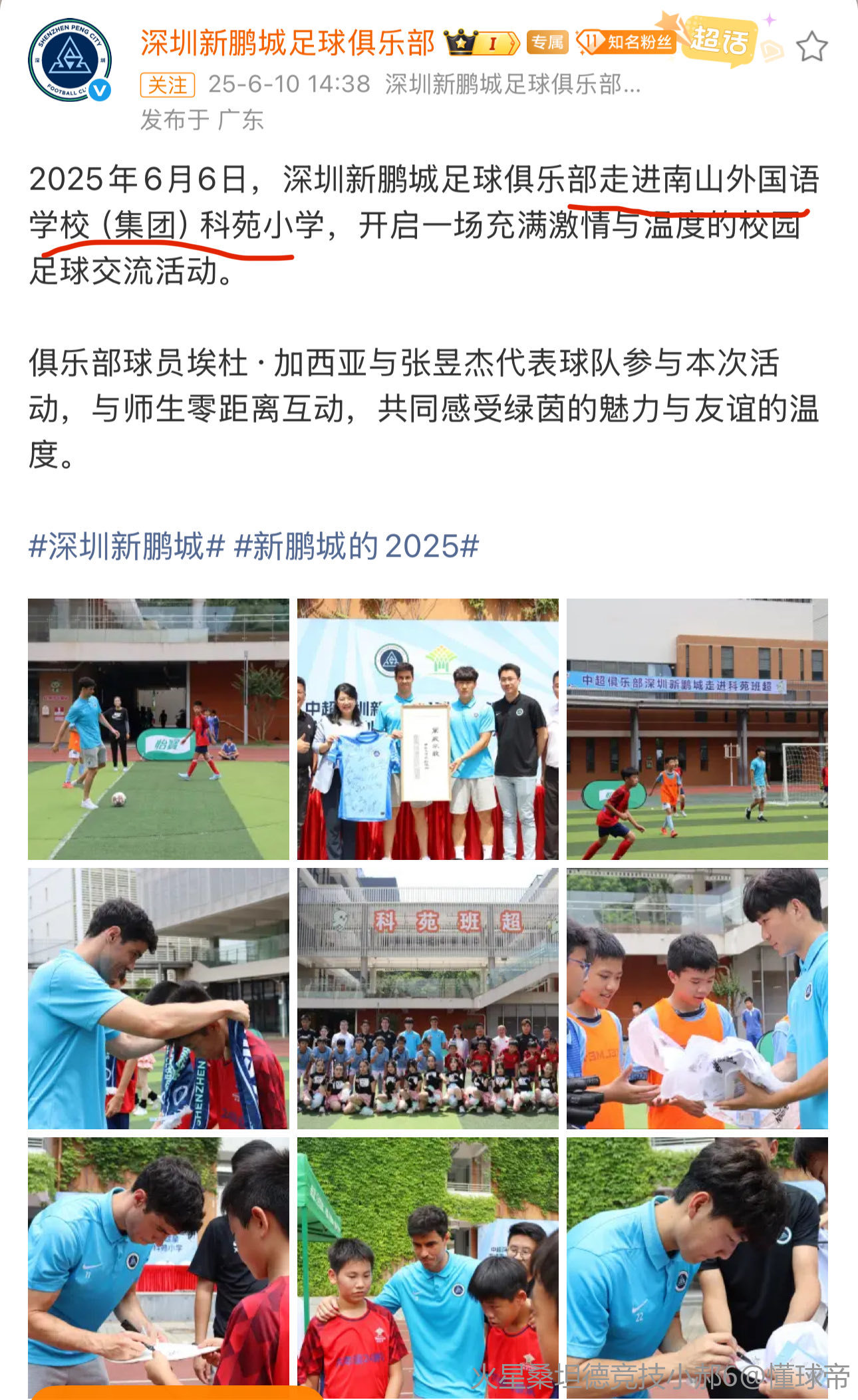Follow the club with the 关注 button
858x1400 pixels.
coord(167,84)
